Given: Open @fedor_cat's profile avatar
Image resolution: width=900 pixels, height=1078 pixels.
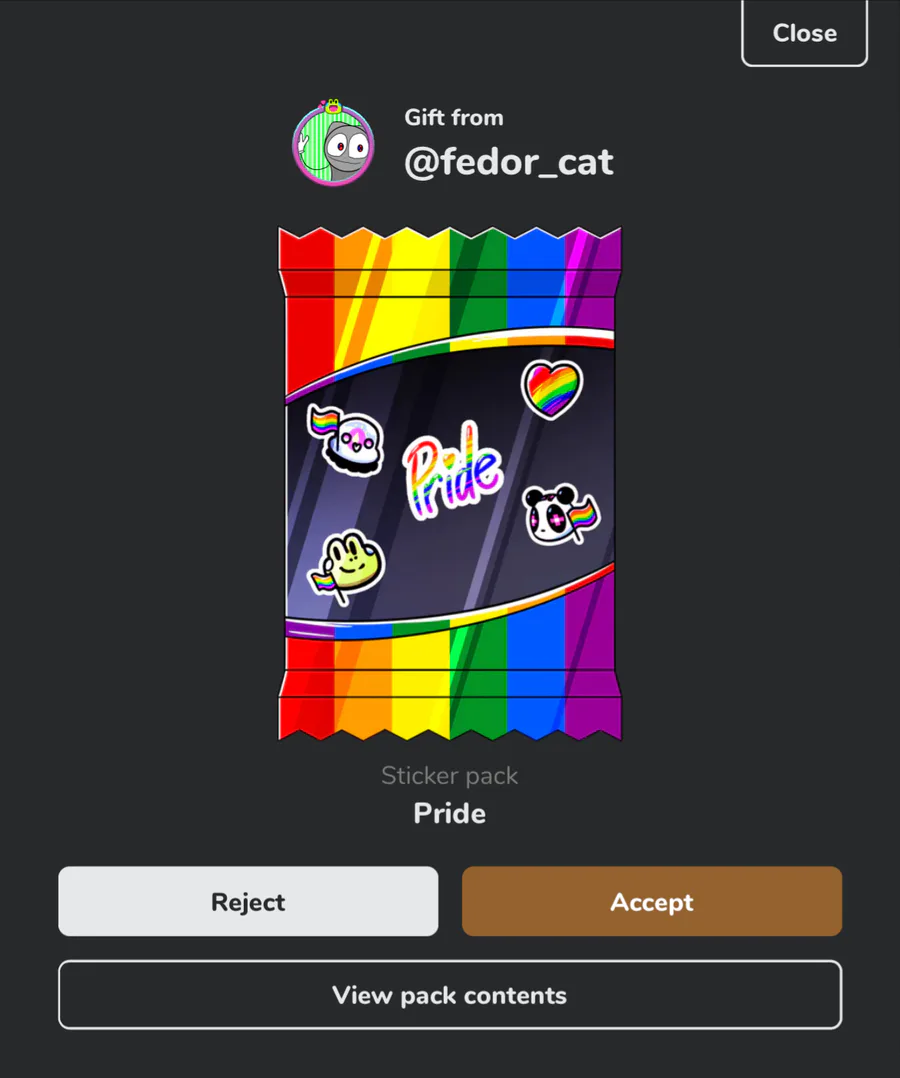Looking at the screenshot, I should coord(333,143).
